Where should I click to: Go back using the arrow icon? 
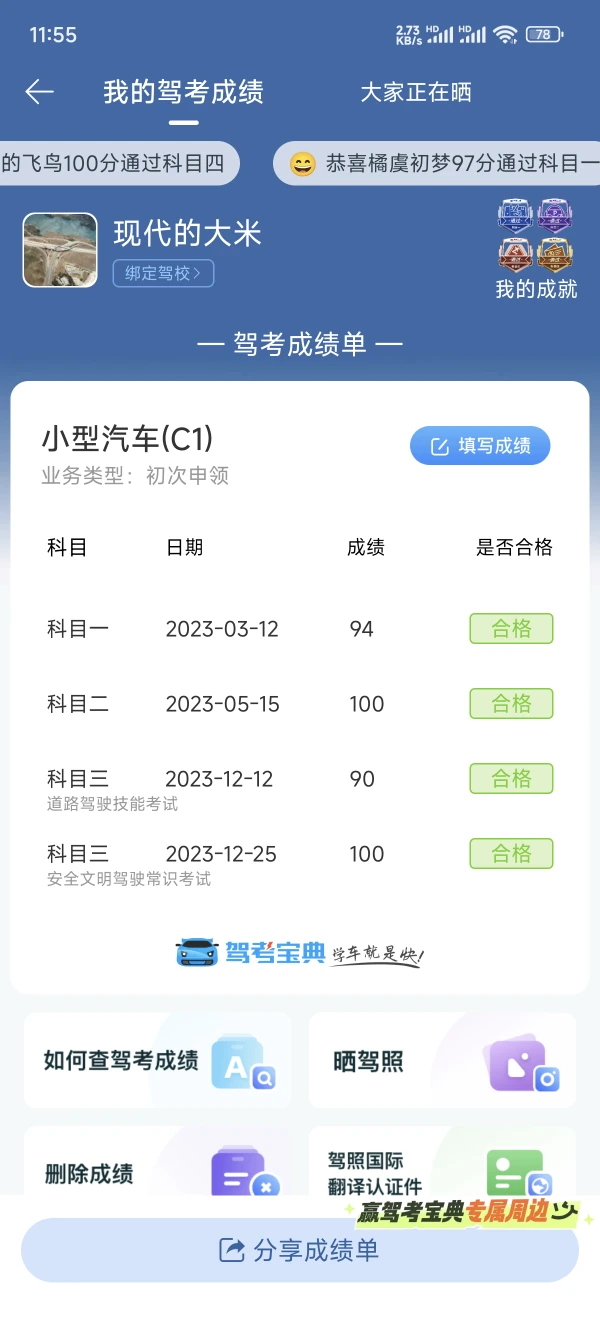[x=39, y=92]
